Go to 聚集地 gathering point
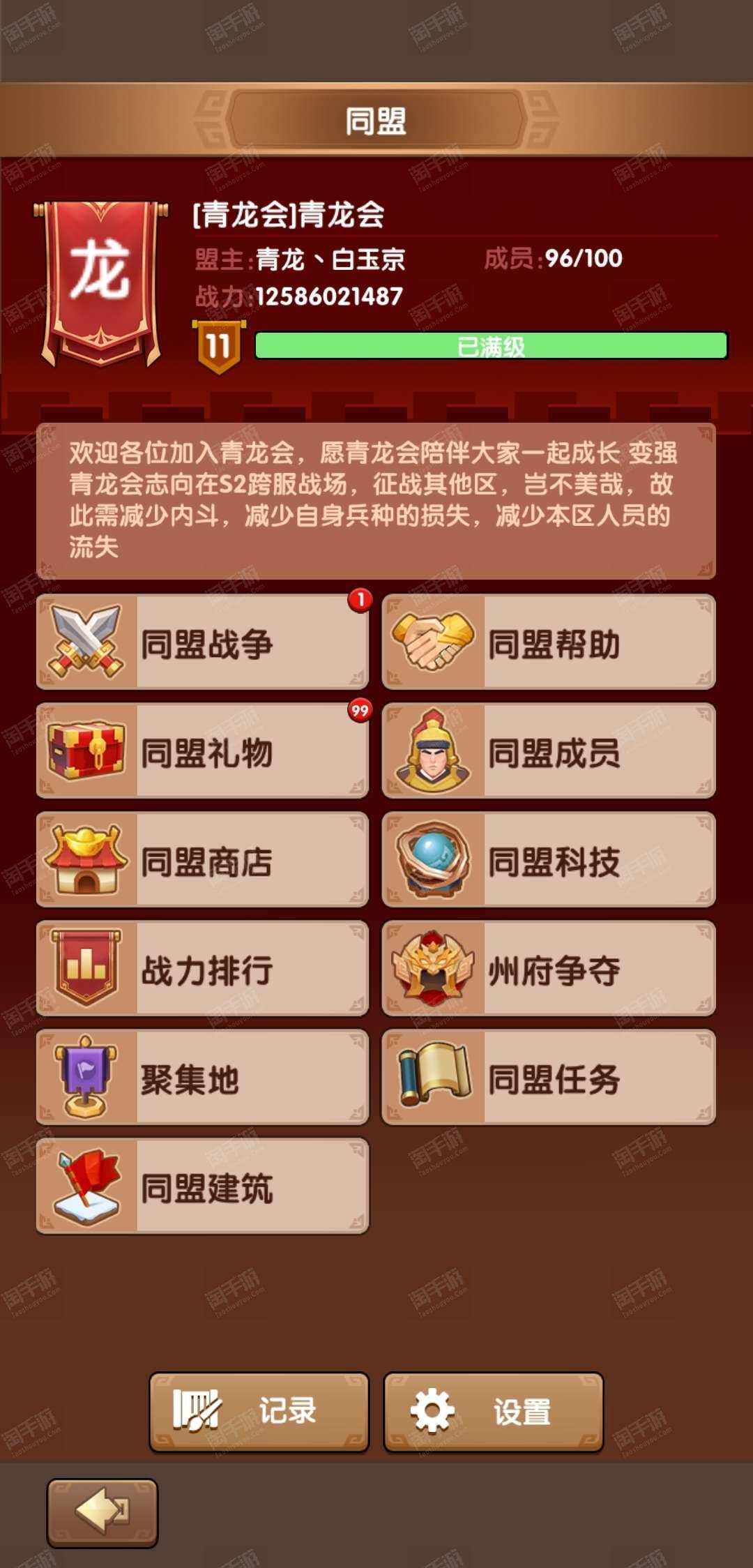The height and width of the screenshot is (1568, 753). [202, 1077]
